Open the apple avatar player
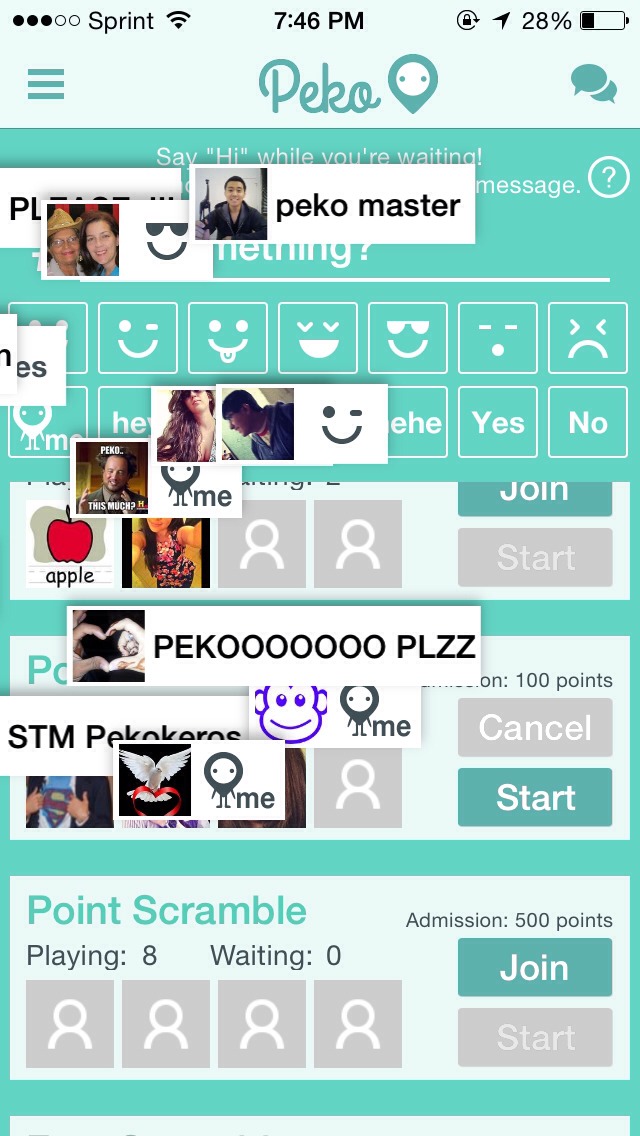Image resolution: width=640 pixels, height=1136 pixels. pos(70,544)
